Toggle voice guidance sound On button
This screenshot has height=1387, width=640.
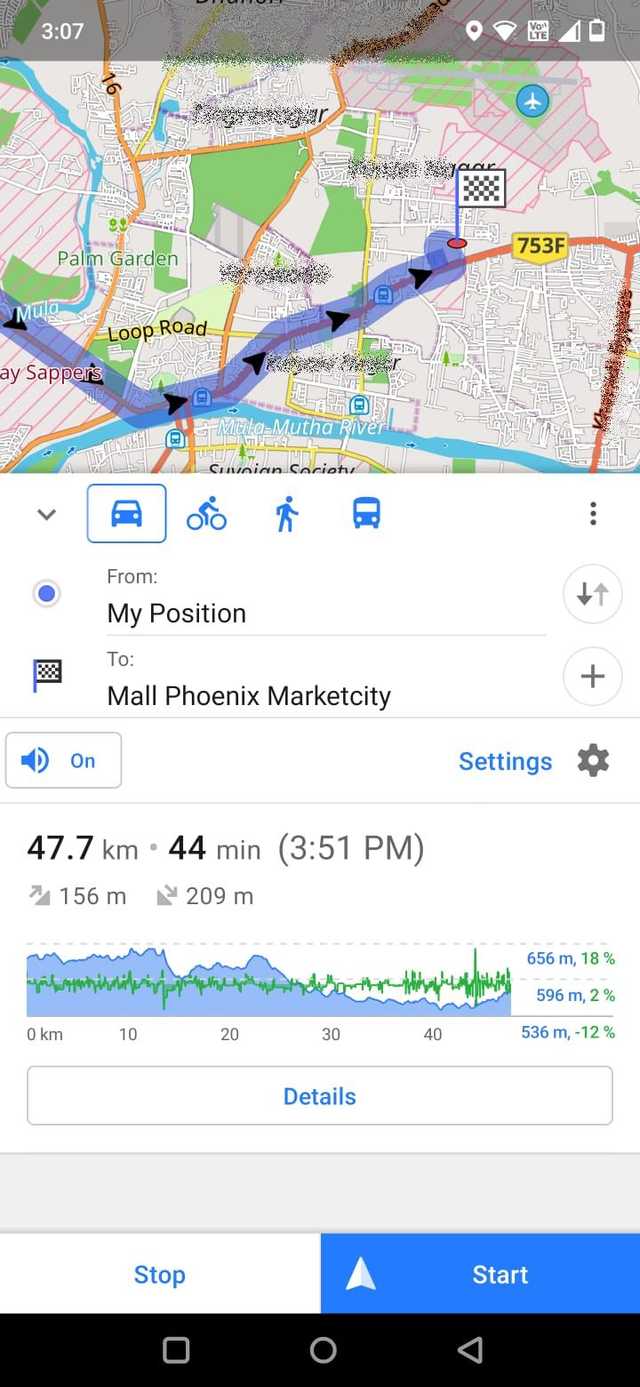click(x=64, y=761)
